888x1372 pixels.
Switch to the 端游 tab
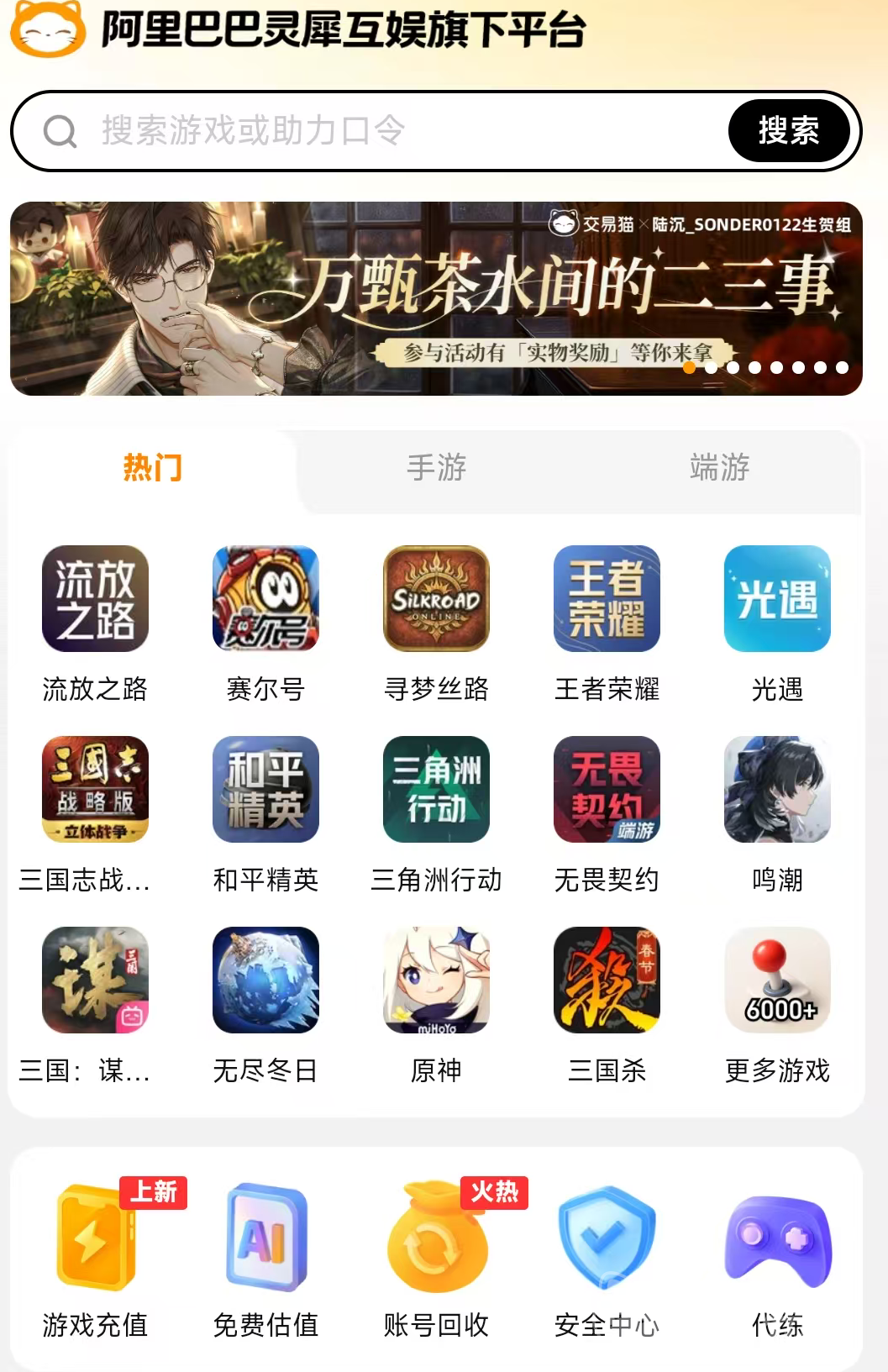[x=719, y=467]
